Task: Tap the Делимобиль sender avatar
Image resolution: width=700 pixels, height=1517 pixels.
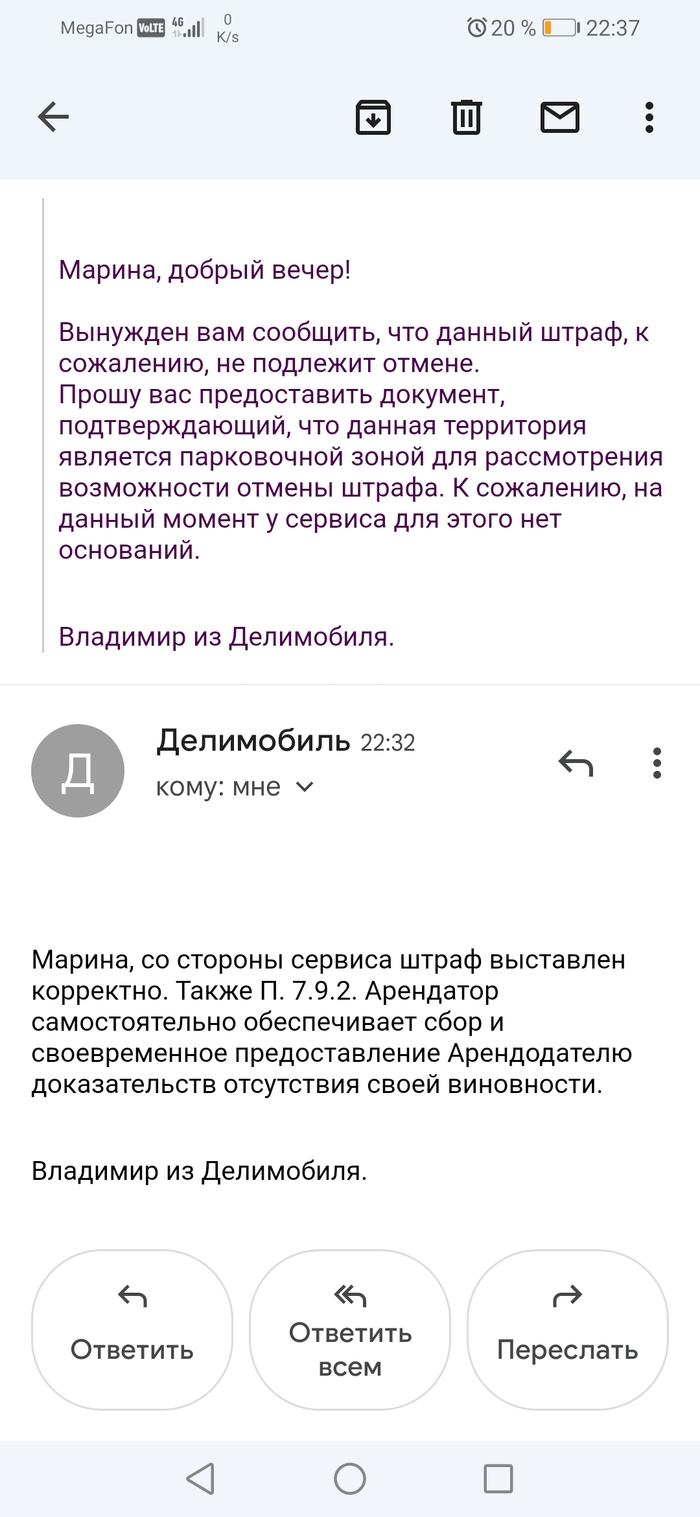Action: 78,771
